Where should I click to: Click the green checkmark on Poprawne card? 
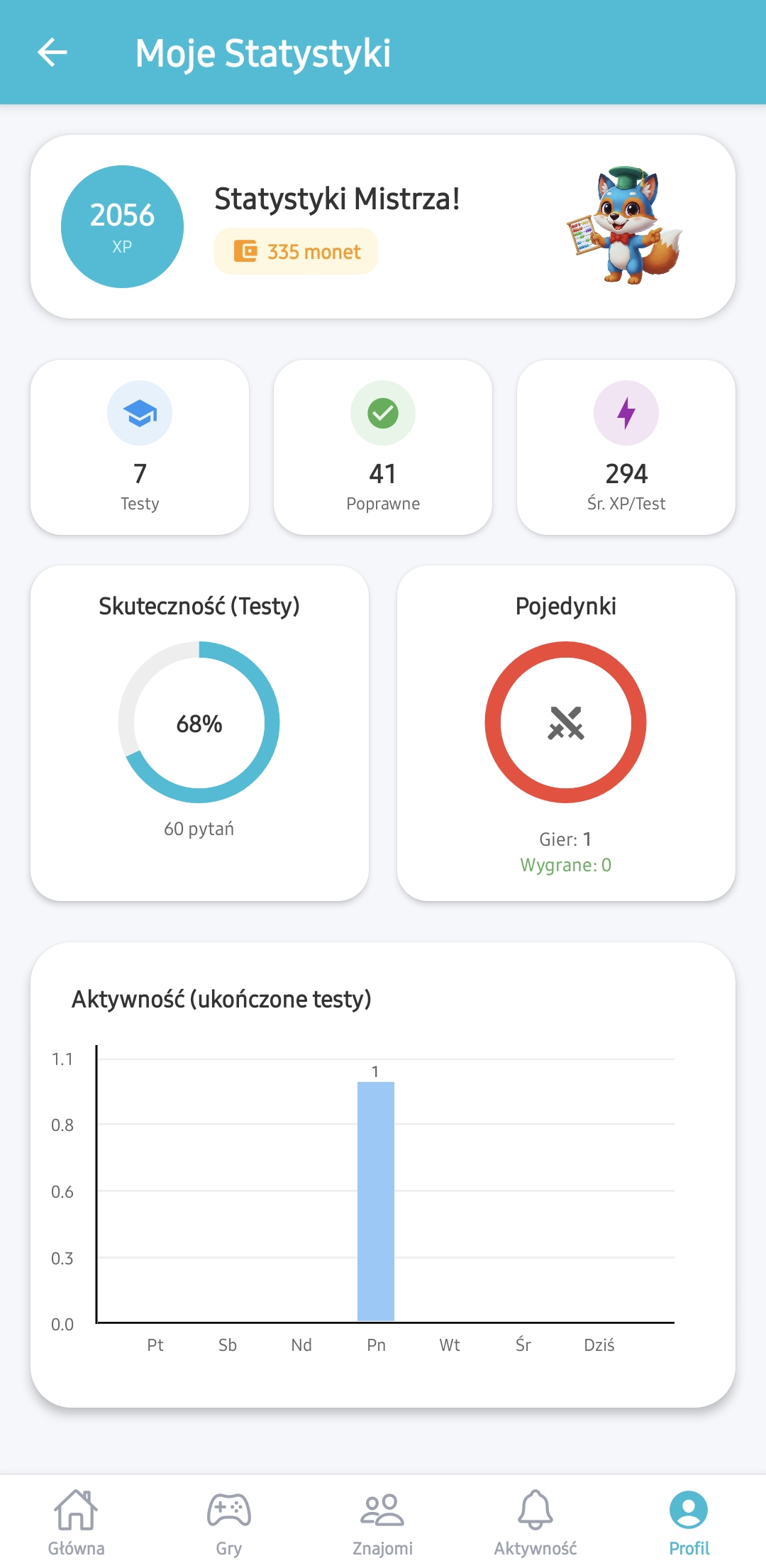coord(383,413)
